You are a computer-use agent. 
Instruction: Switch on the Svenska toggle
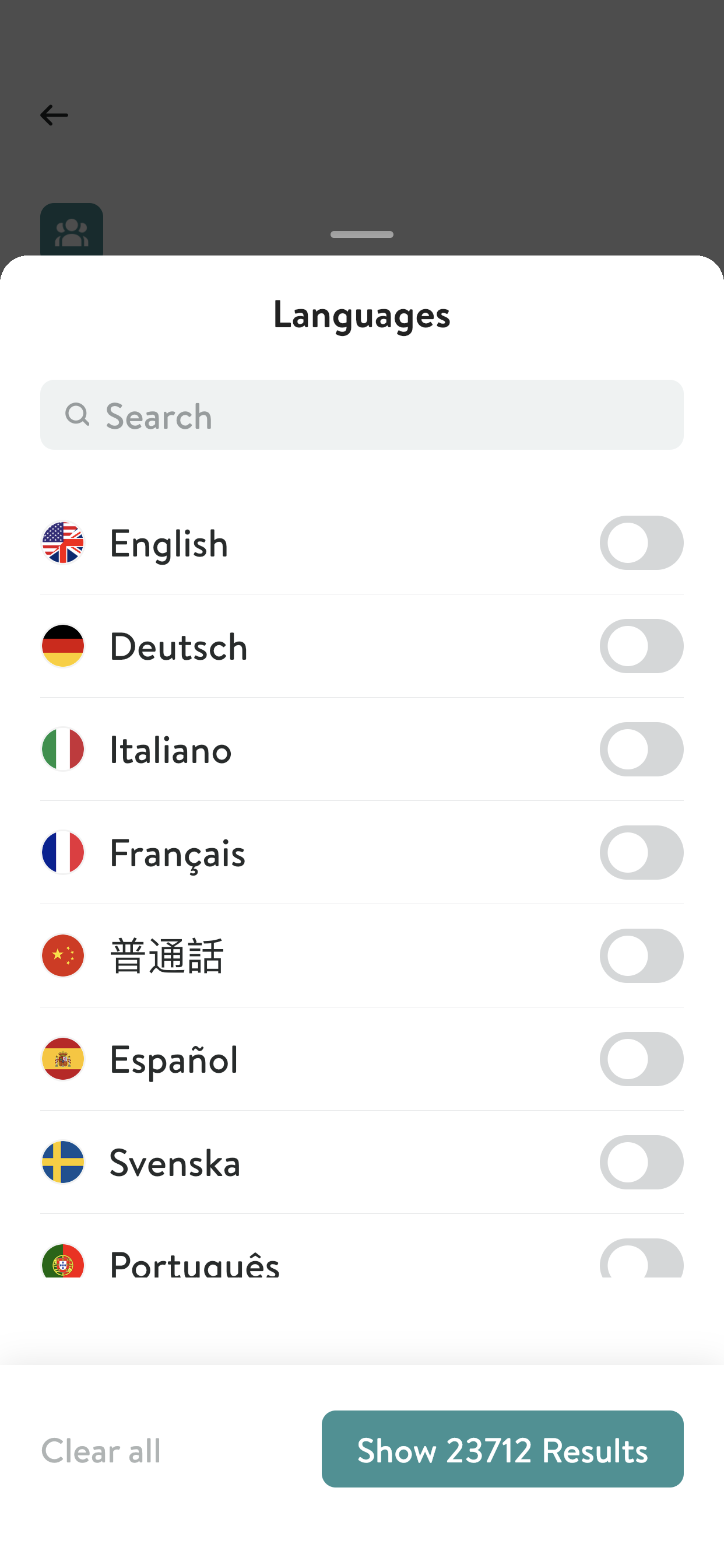pyautogui.click(x=641, y=1162)
